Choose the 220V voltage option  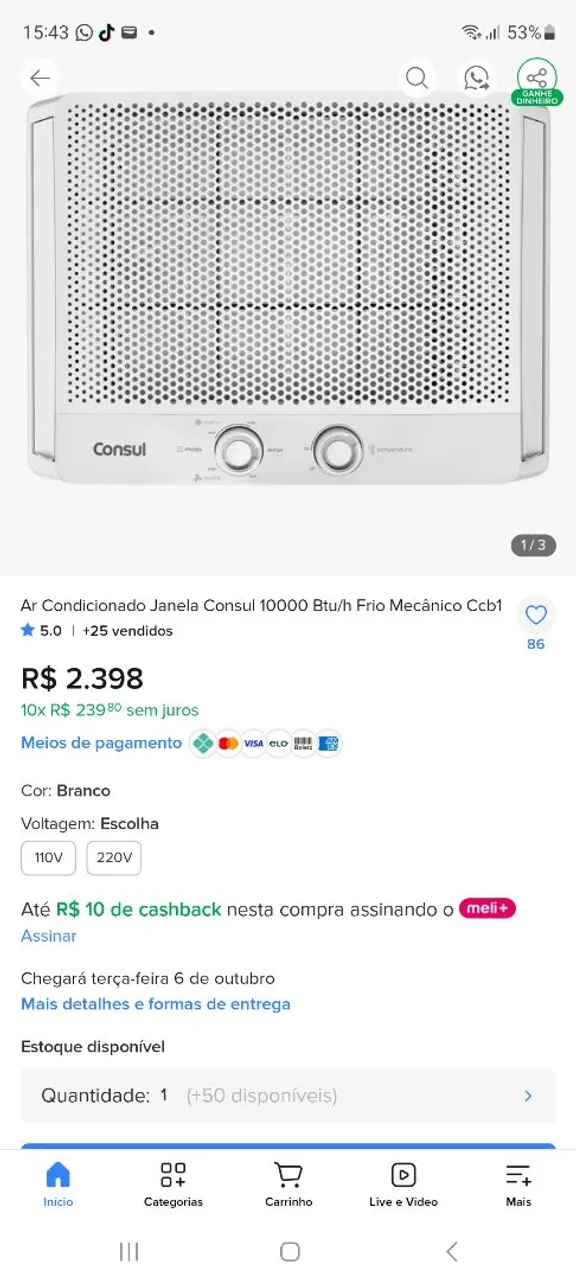coord(114,858)
